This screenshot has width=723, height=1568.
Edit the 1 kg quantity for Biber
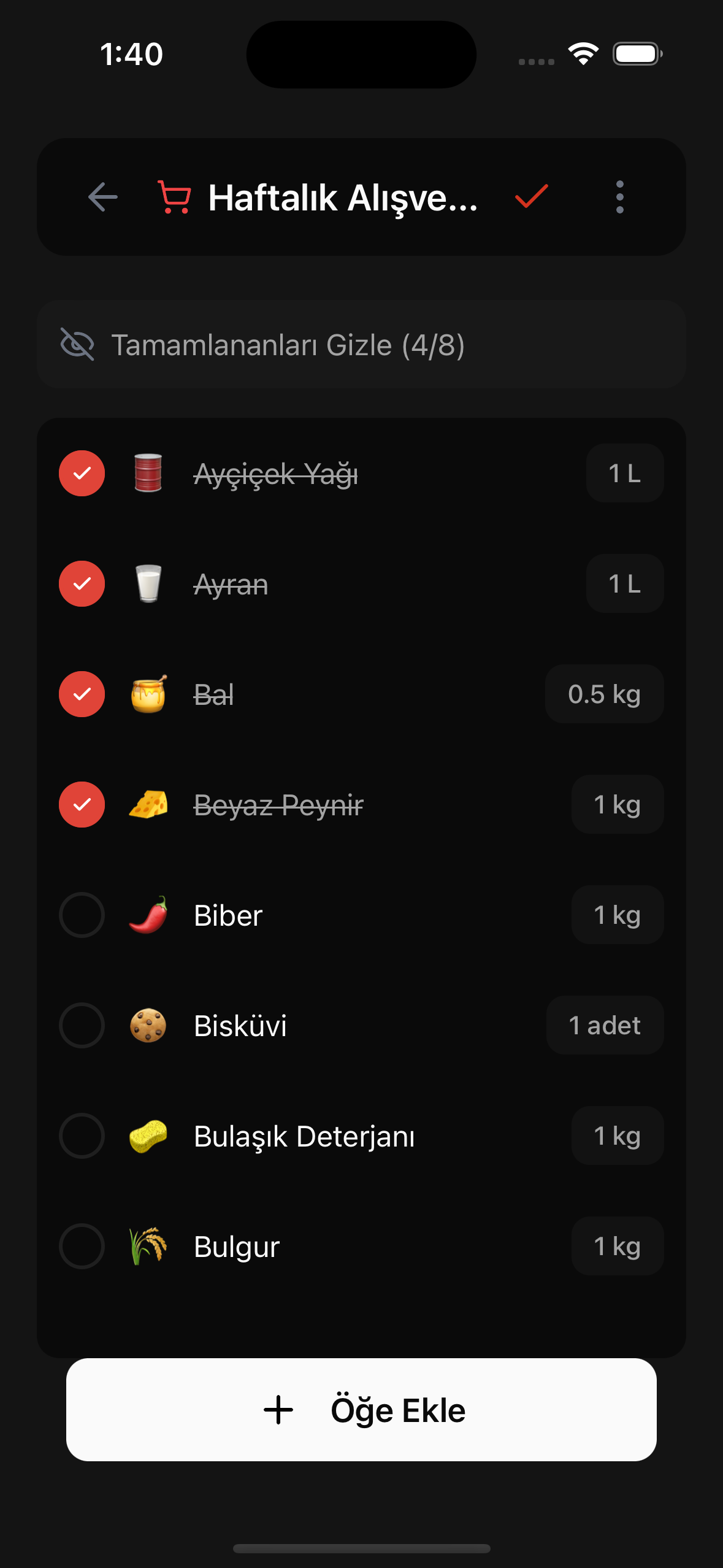tap(617, 915)
